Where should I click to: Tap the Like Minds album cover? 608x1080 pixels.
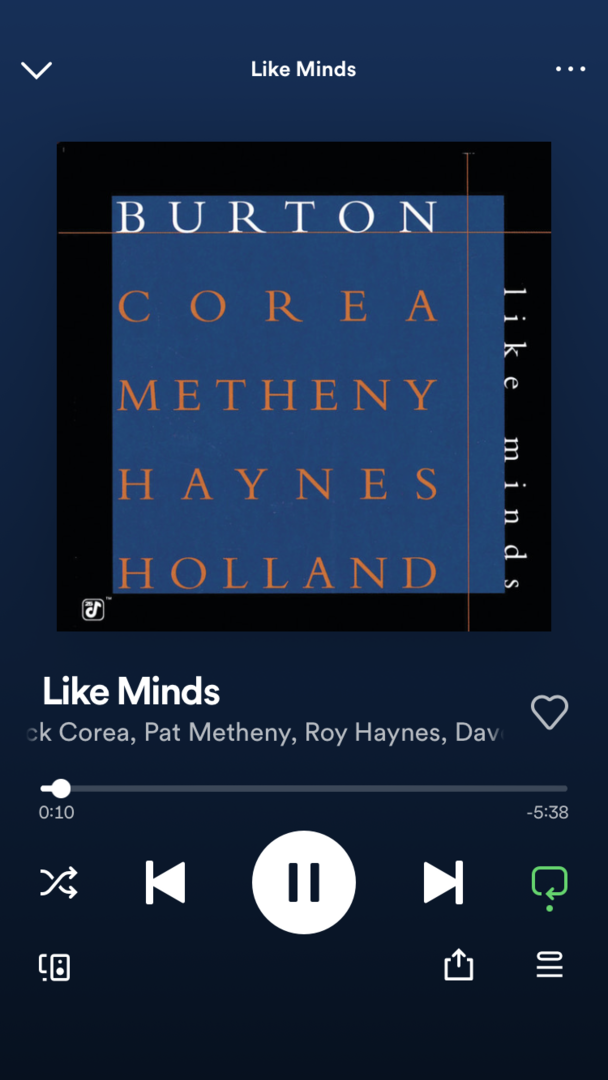pos(304,386)
